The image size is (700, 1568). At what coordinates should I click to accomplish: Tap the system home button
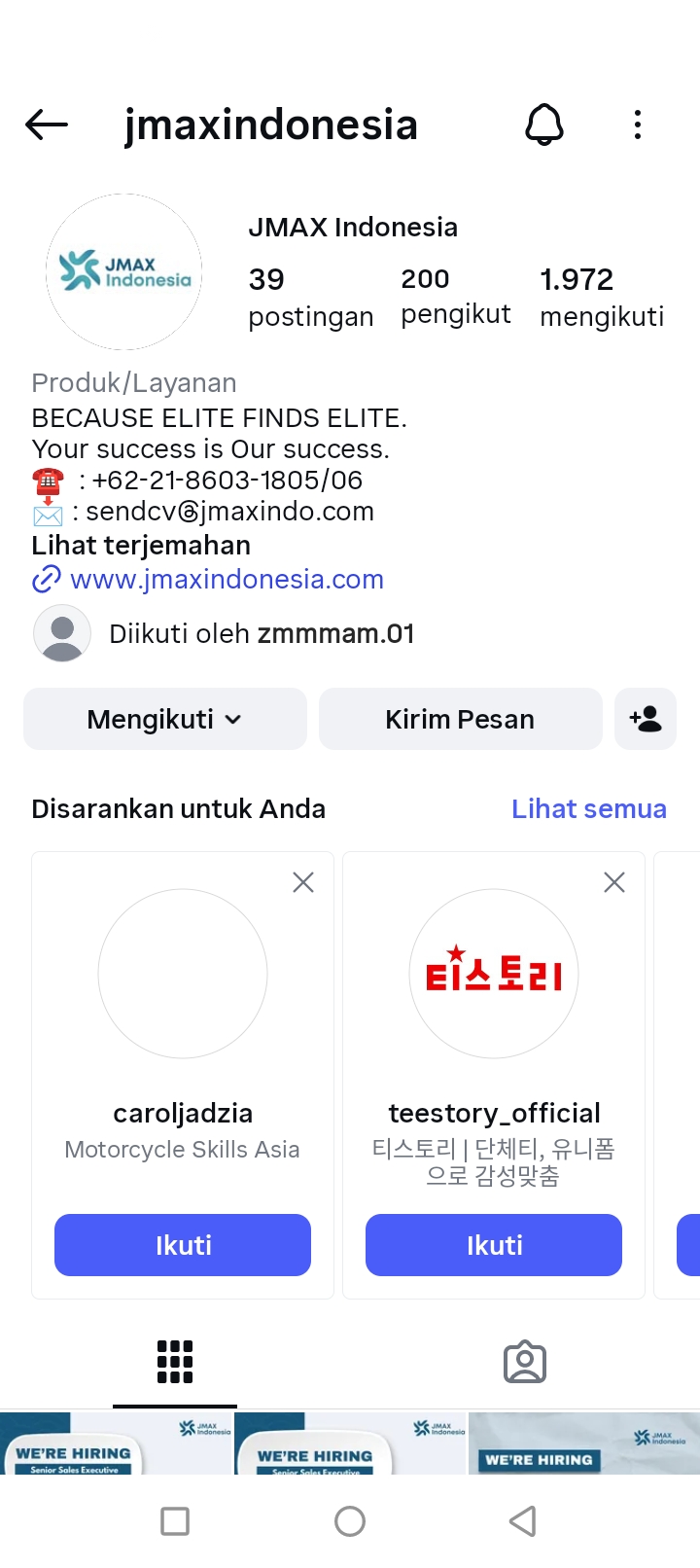pos(350,1520)
